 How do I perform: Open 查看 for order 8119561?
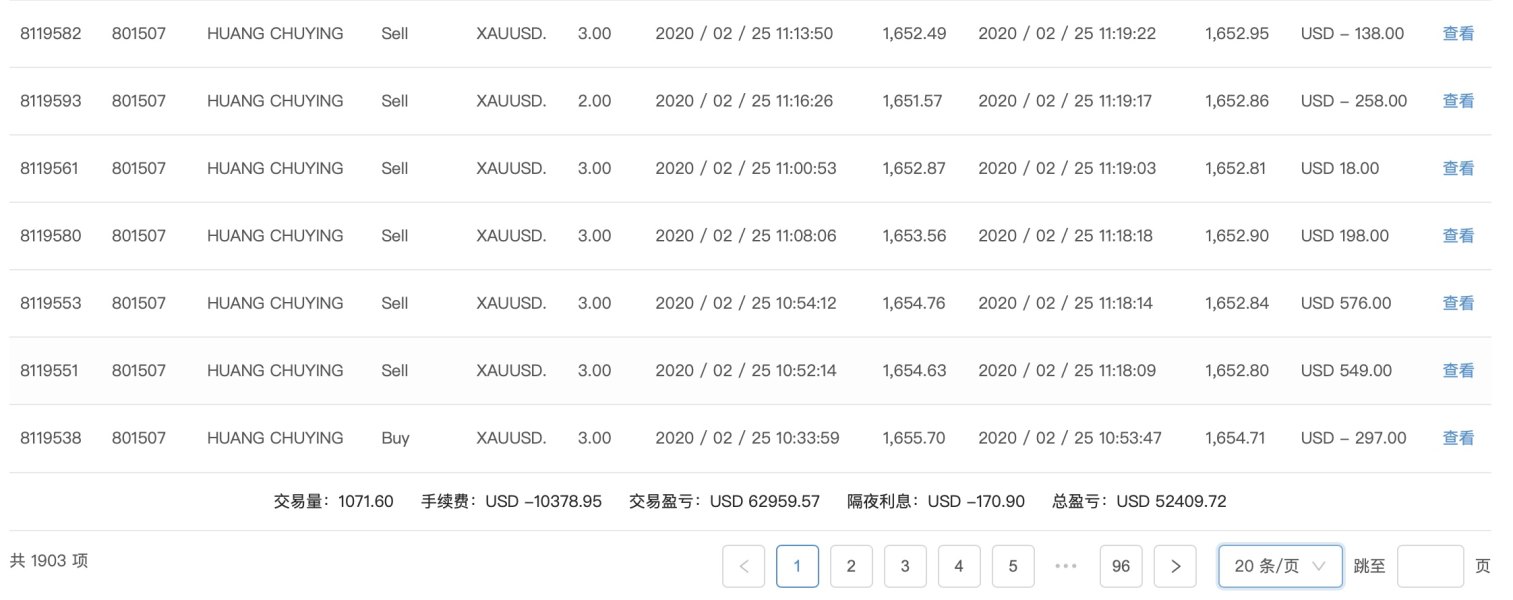tap(1458, 168)
